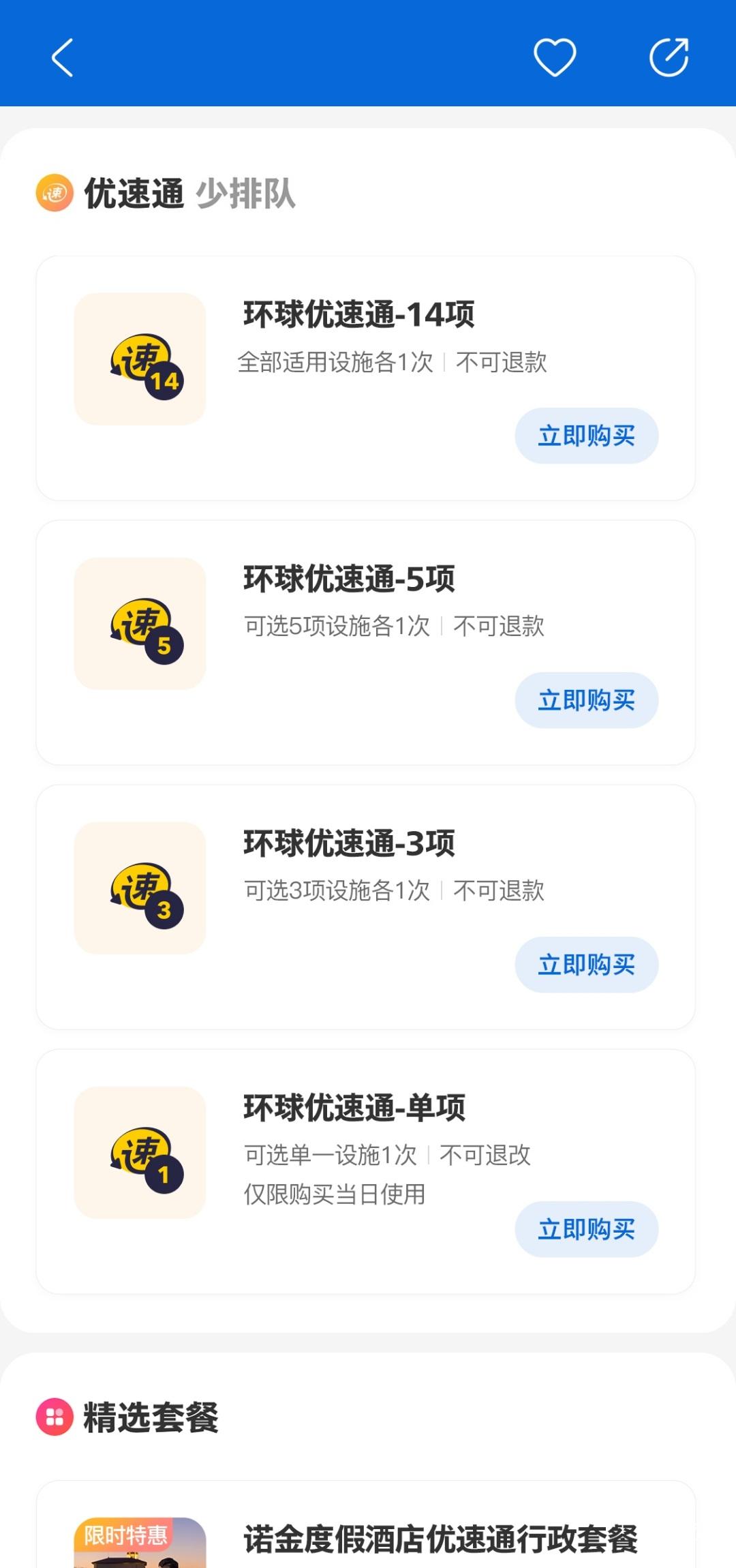The height and width of the screenshot is (1568, 736).
Task: Tap the back arrow in the blue header
Action: click(x=61, y=57)
